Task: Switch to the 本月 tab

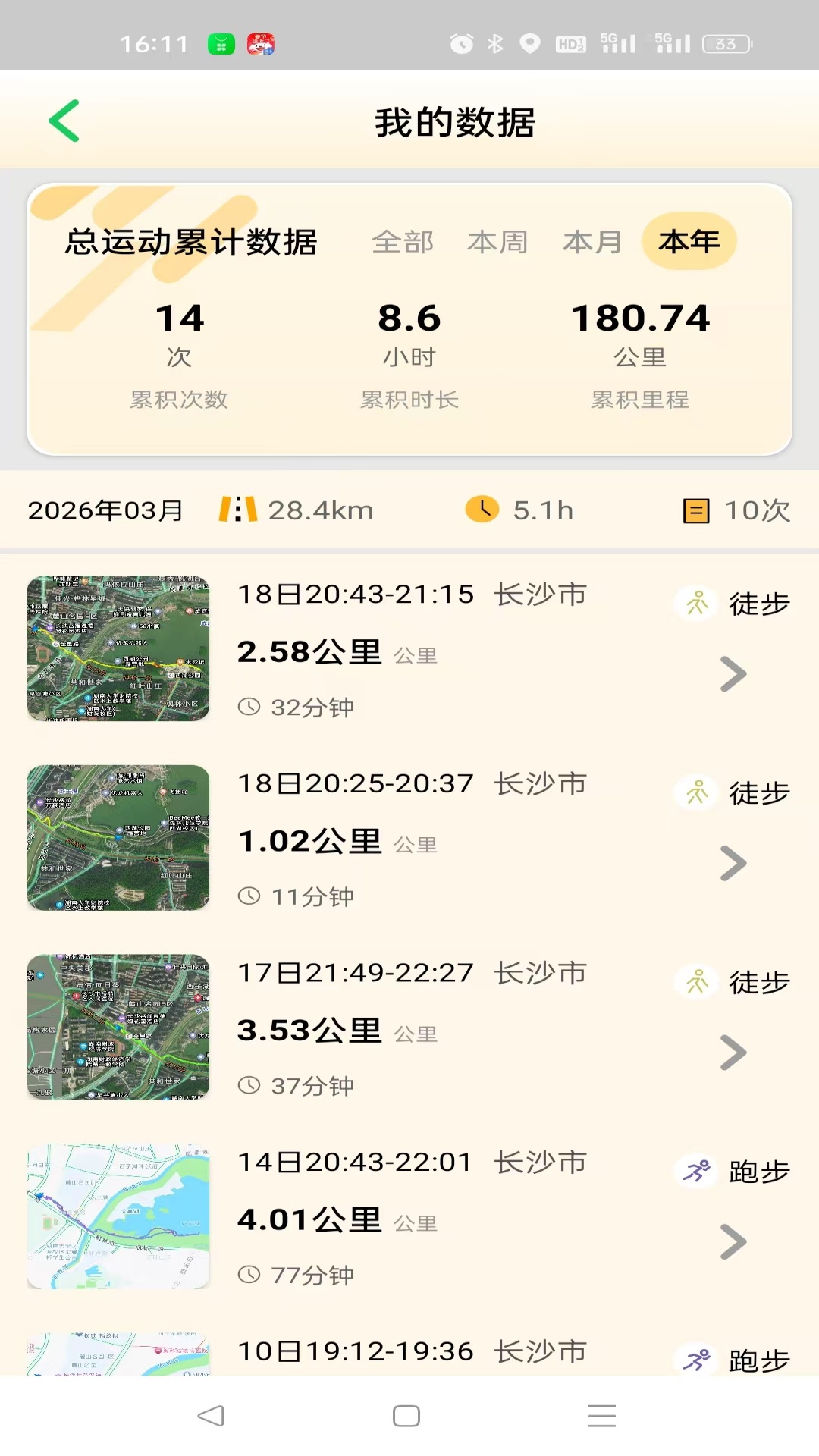Action: pos(592,241)
